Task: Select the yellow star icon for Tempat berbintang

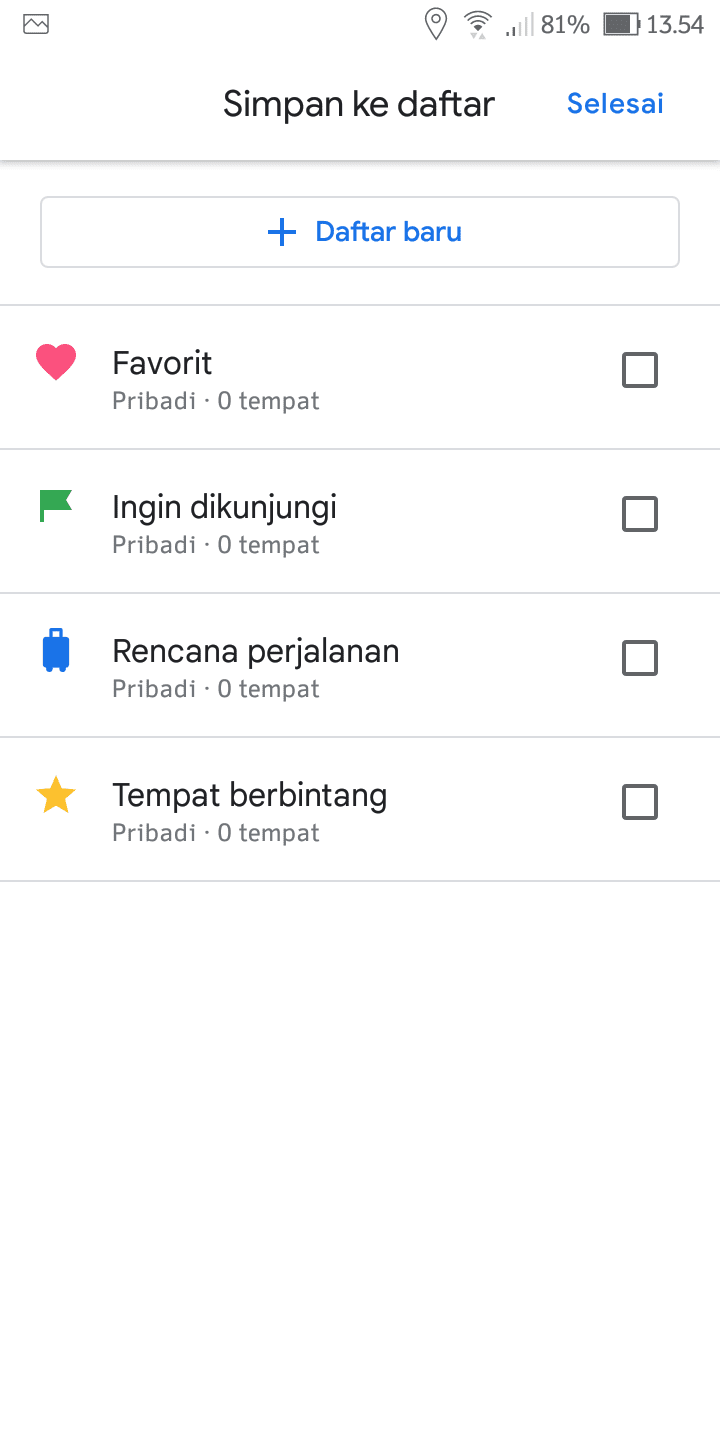Action: pyautogui.click(x=56, y=794)
